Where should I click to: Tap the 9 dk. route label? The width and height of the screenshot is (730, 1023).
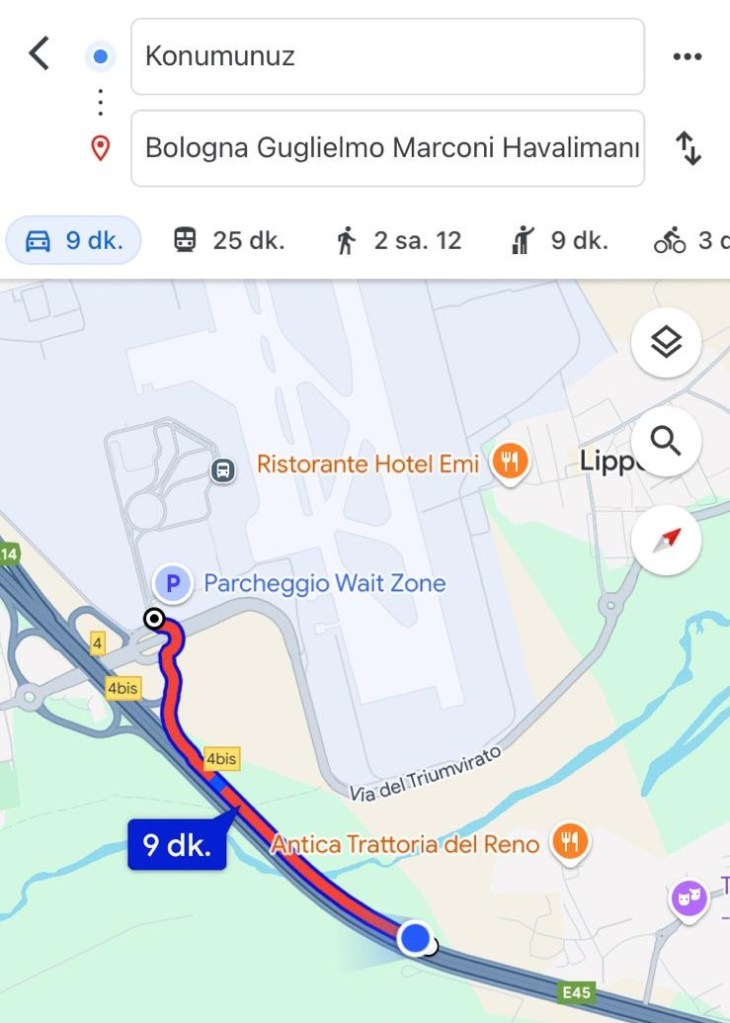[176, 845]
